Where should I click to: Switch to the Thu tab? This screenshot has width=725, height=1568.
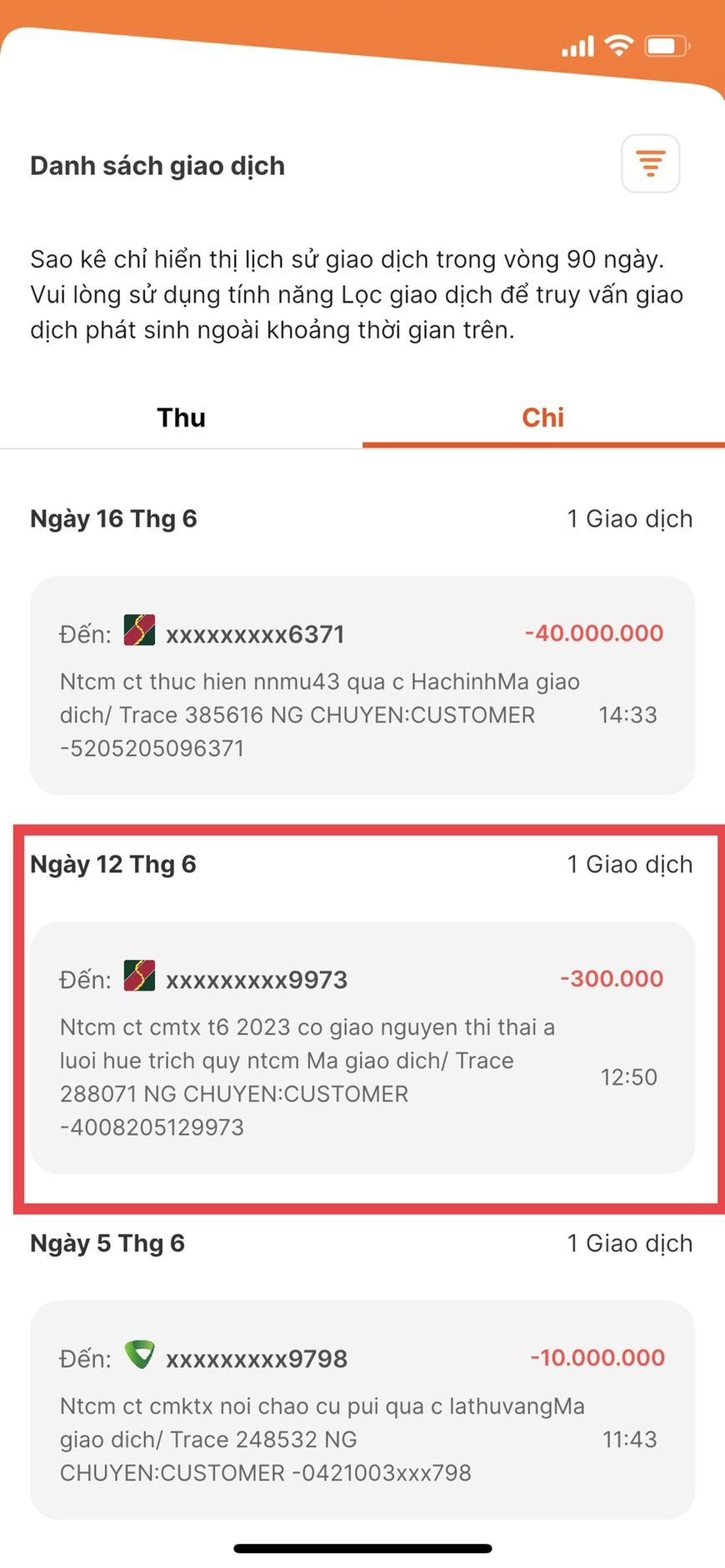click(x=181, y=417)
